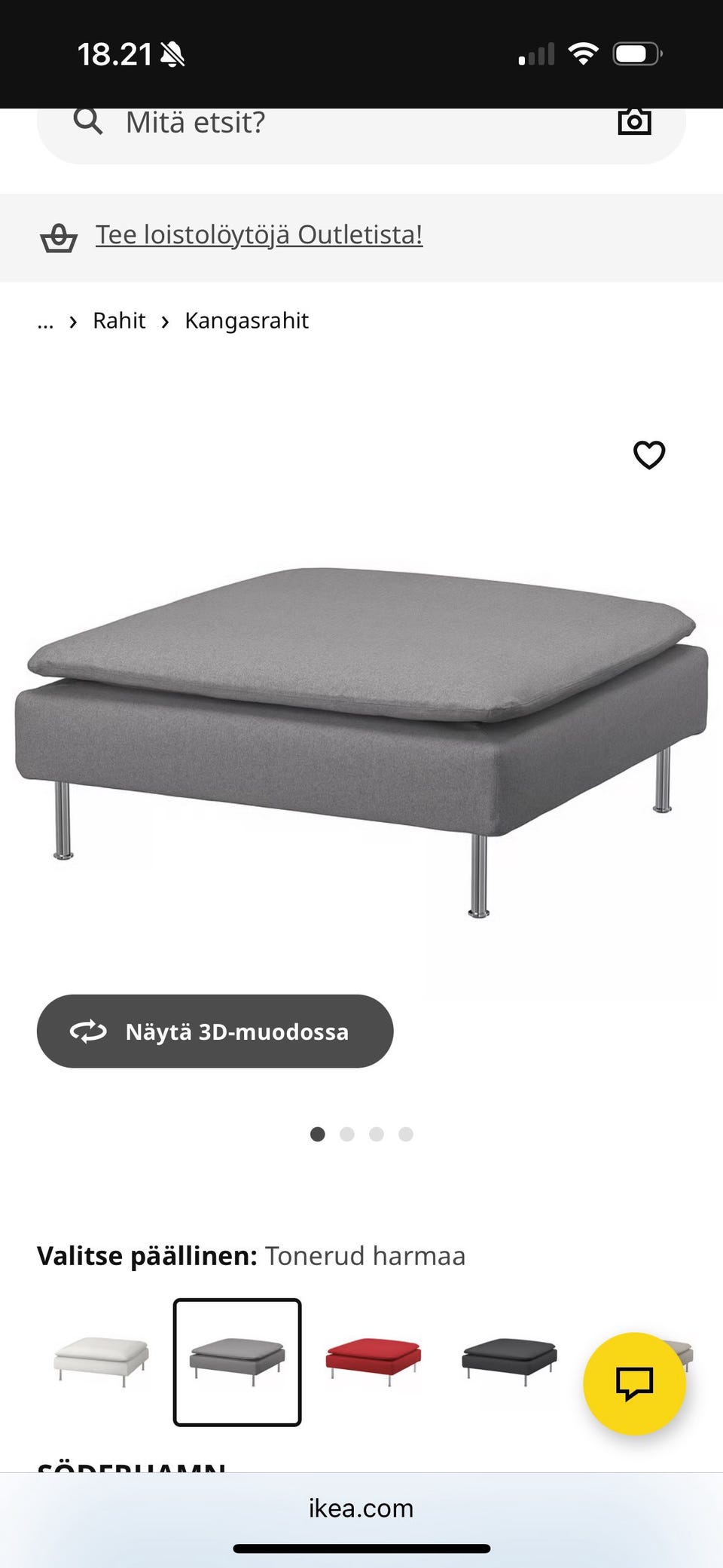
Task: Open the fourth carousel dot
Action: (406, 1134)
